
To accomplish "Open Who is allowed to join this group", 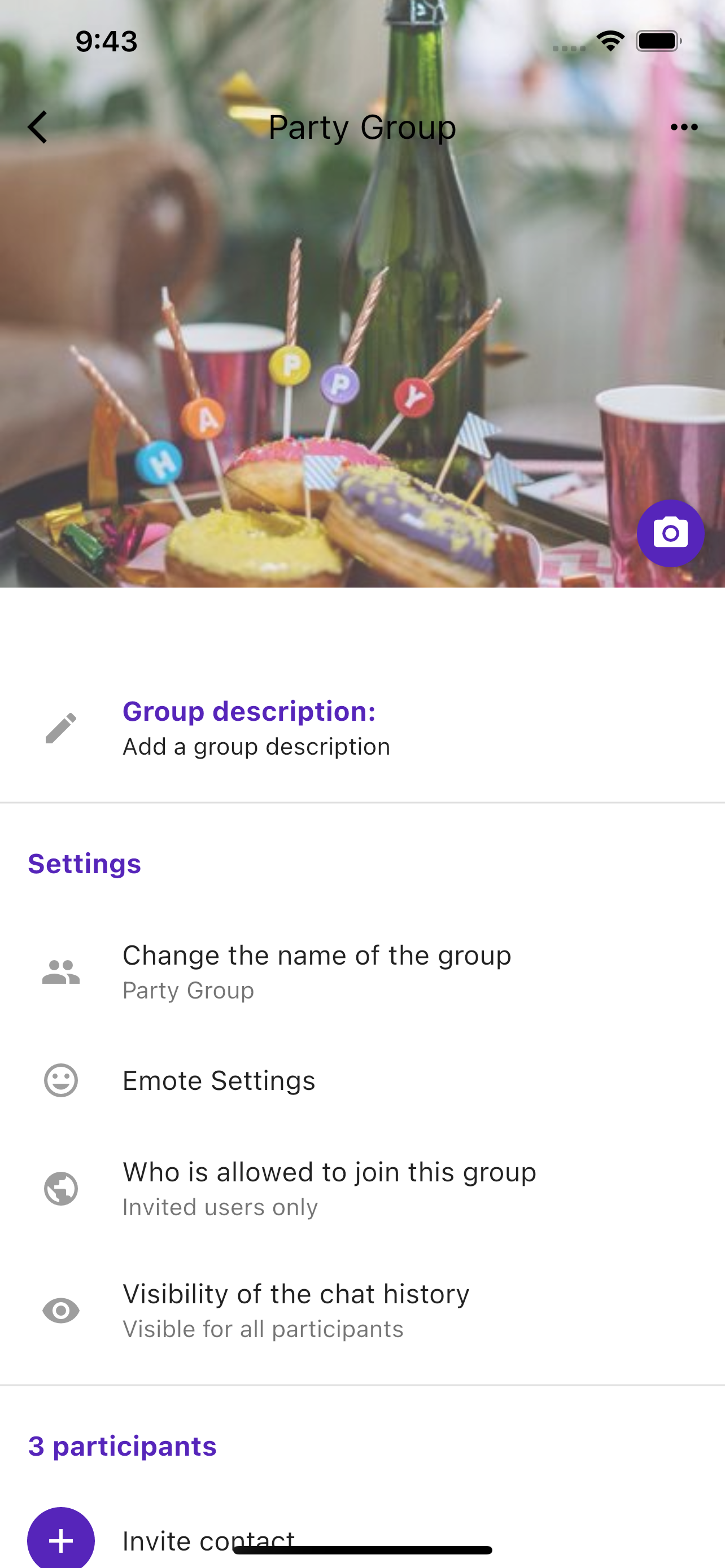I will coord(329,1188).
